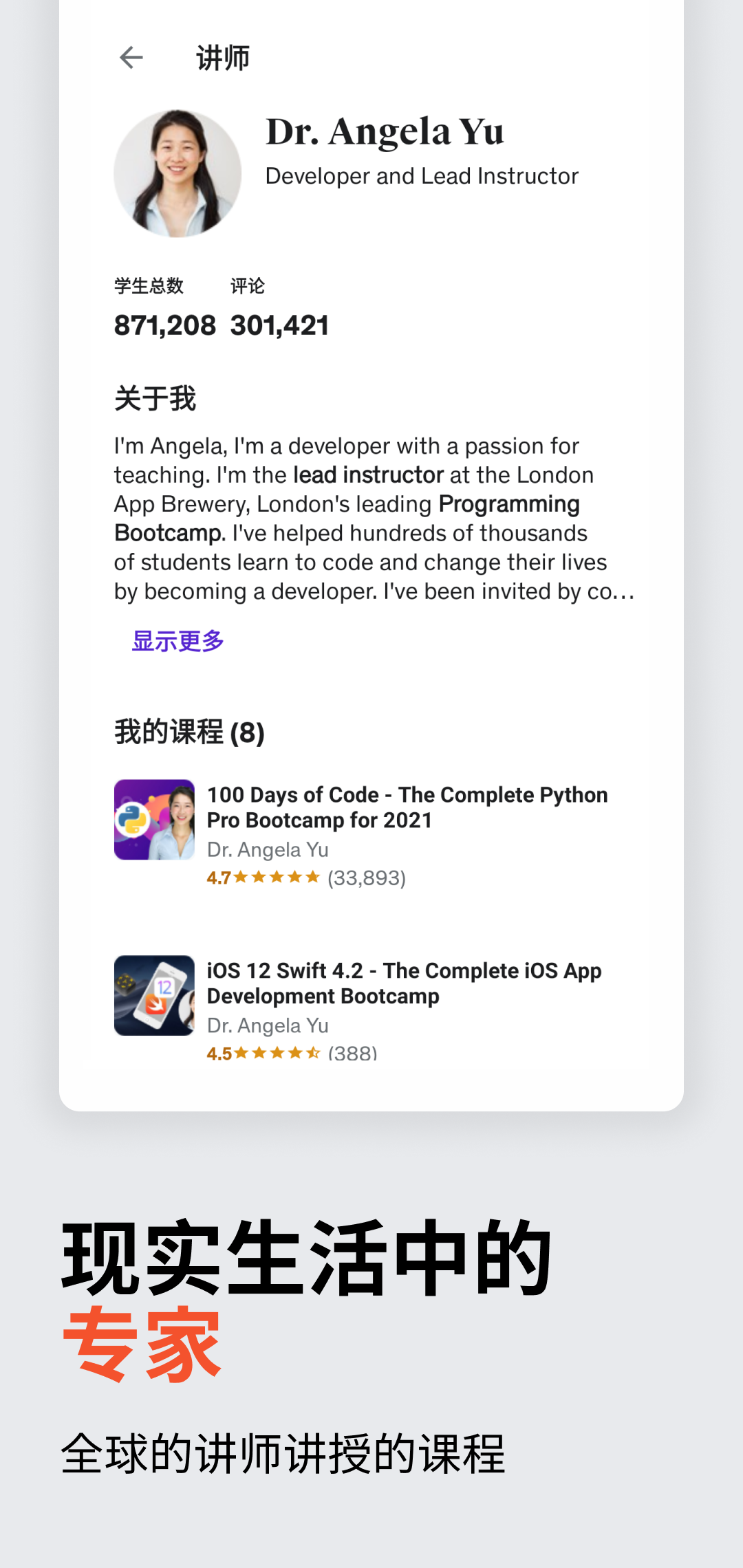The height and width of the screenshot is (1568, 743).
Task: Click Dr. Angela Yu instructor name
Action: [x=383, y=131]
